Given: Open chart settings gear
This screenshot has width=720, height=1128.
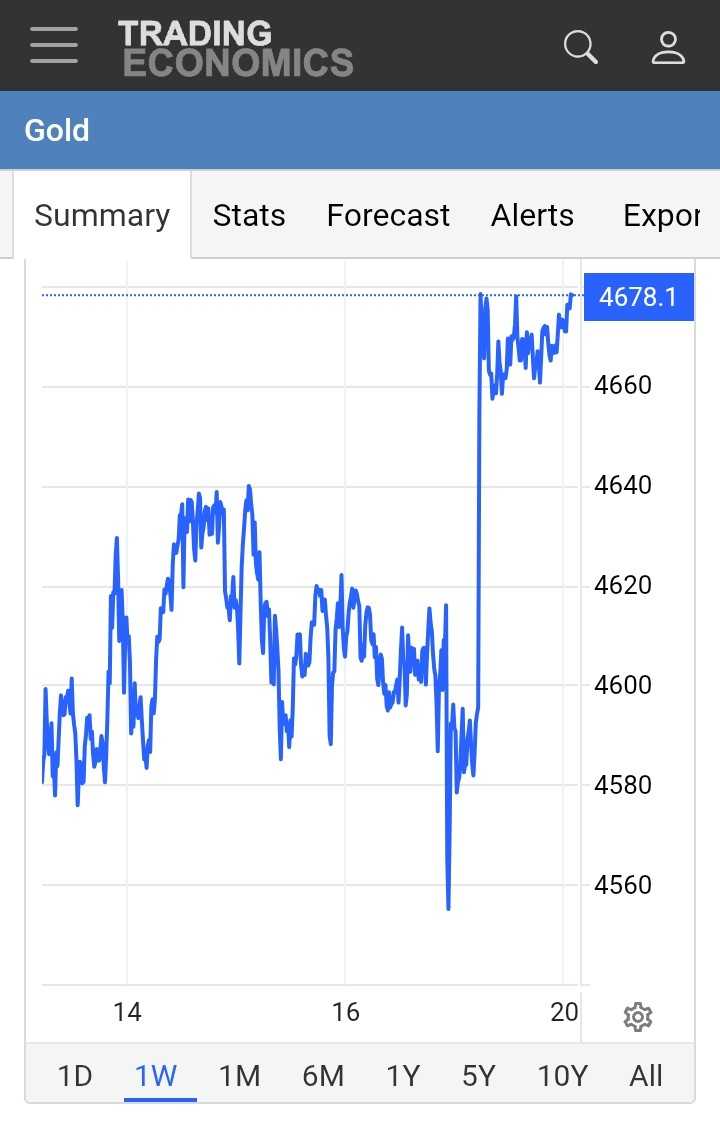Looking at the screenshot, I should (637, 1017).
